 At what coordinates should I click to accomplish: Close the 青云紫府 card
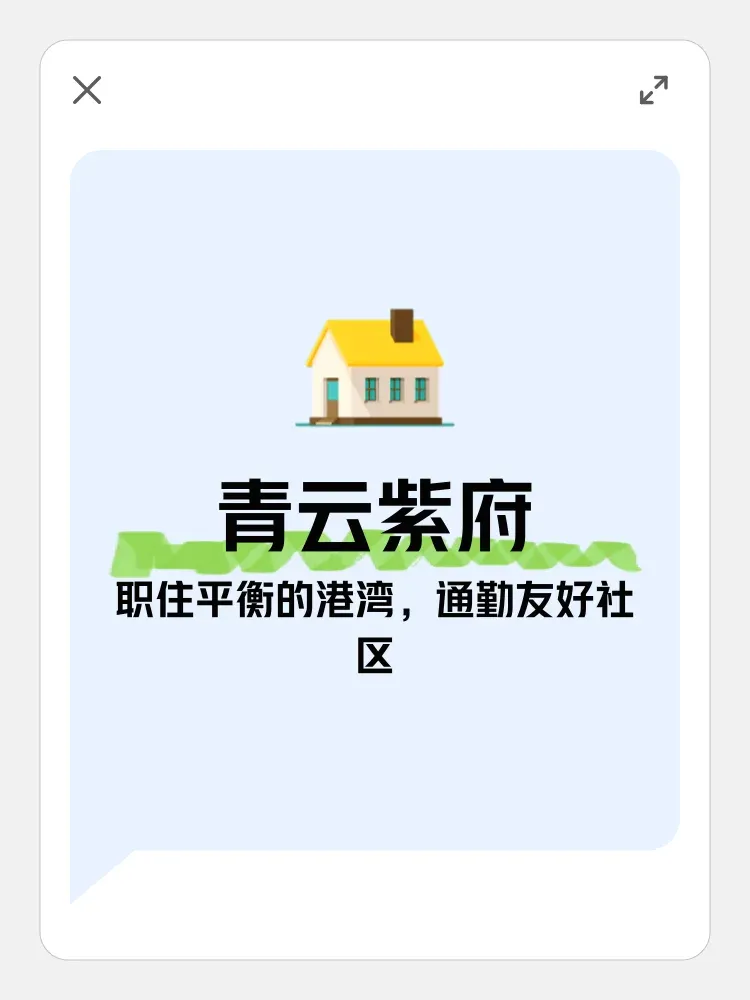[x=87, y=90]
